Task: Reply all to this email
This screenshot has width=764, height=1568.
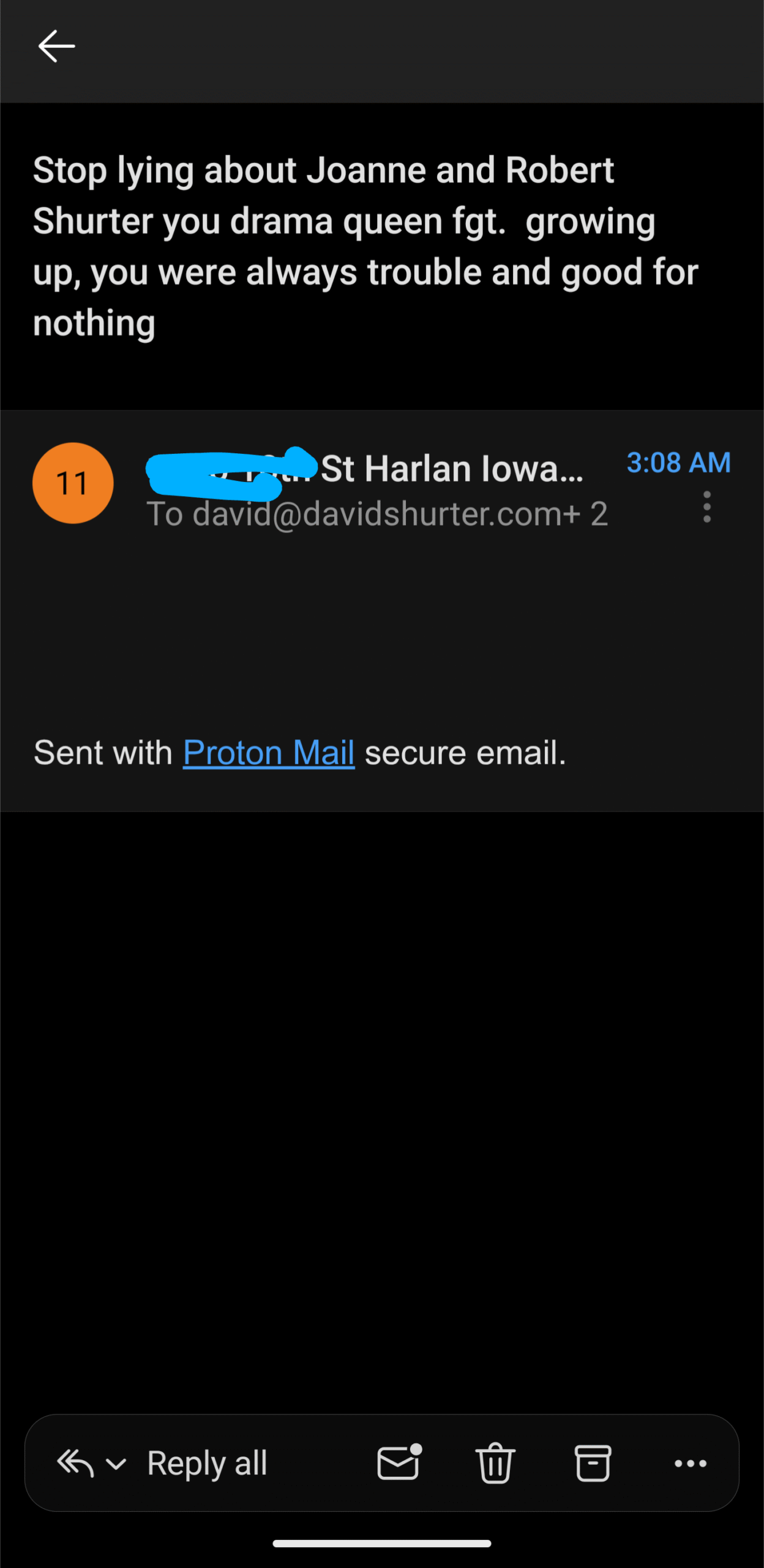Action: pos(207,1463)
